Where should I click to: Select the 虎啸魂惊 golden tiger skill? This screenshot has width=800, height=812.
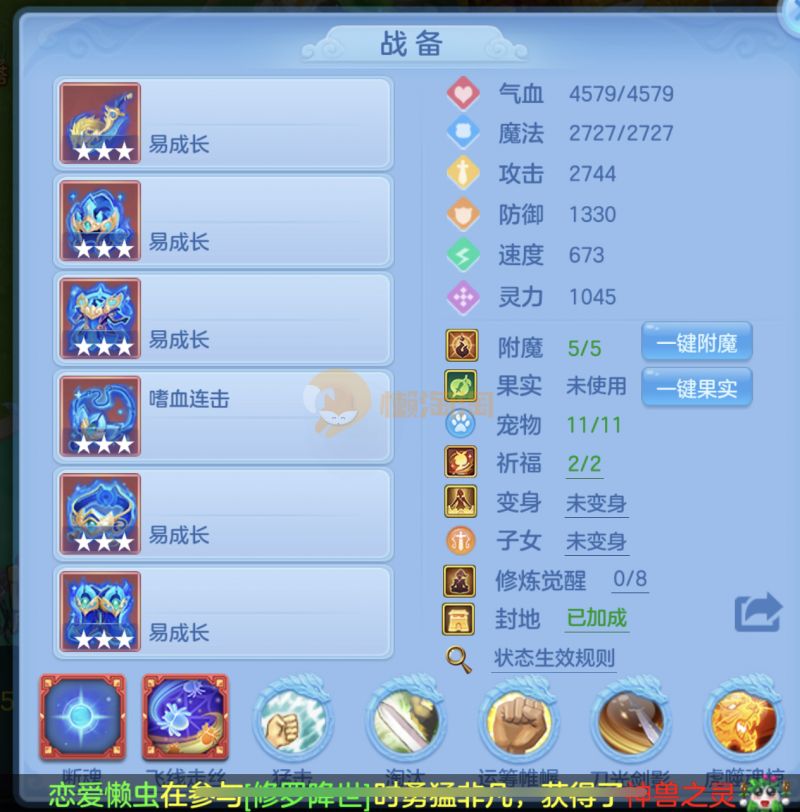click(x=743, y=722)
